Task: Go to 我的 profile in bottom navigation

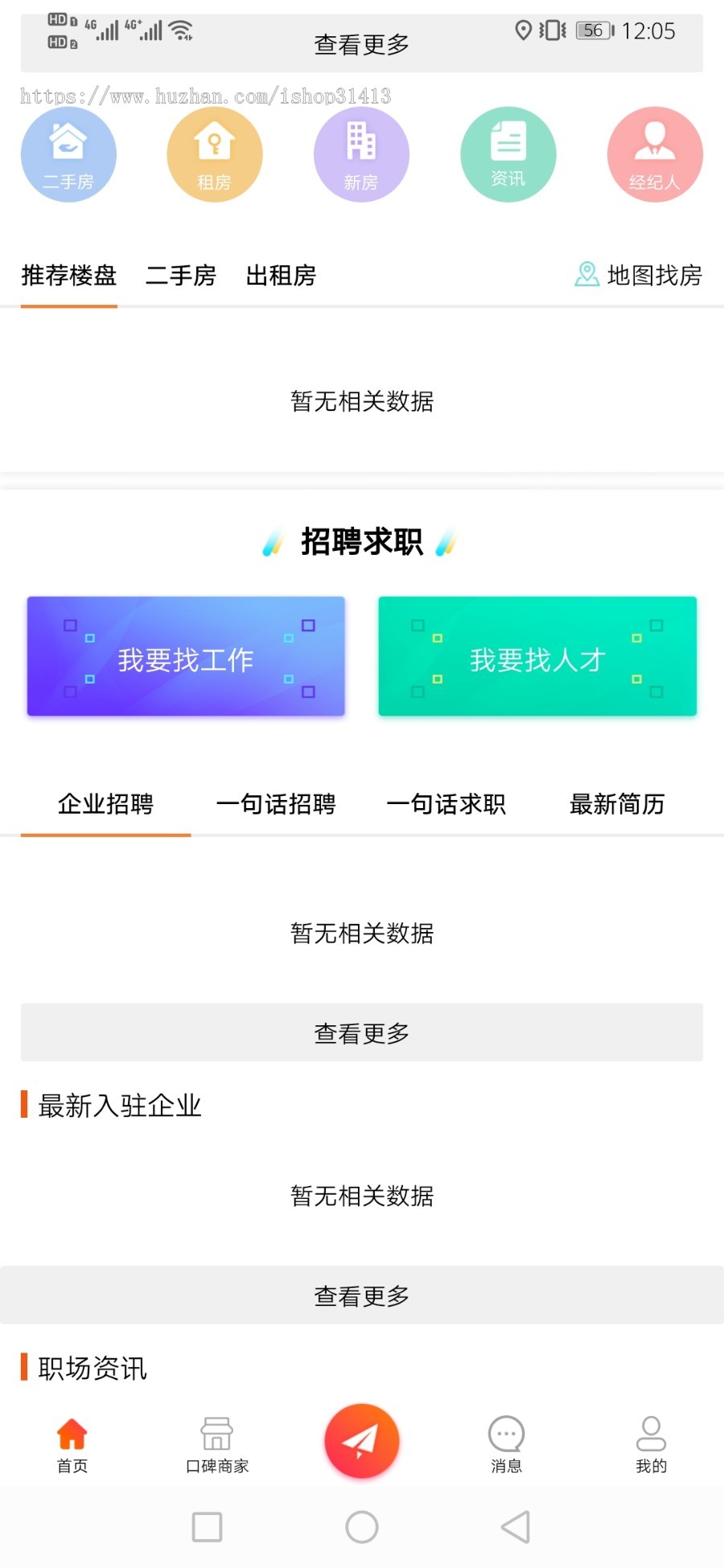Action: pyautogui.click(x=651, y=1443)
